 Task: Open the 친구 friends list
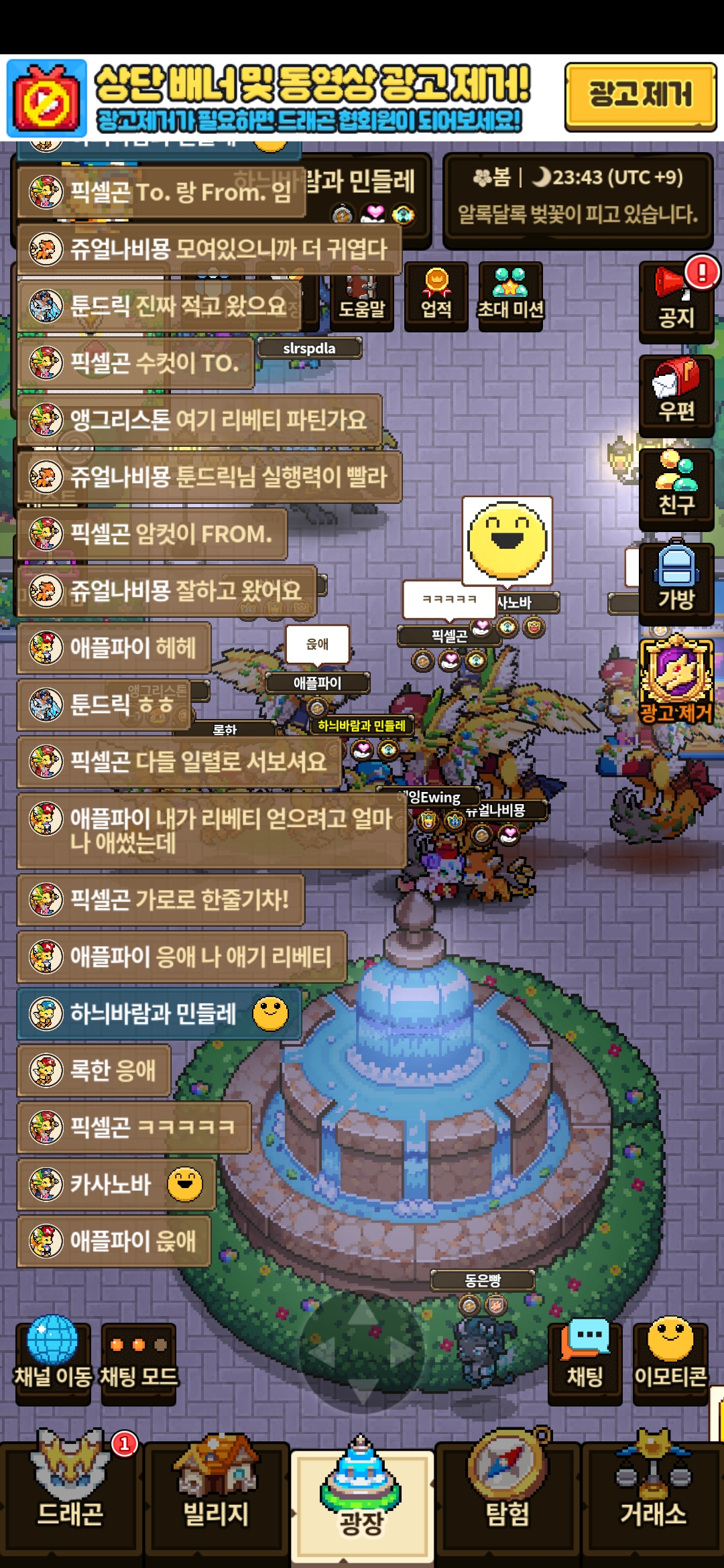pos(676,489)
